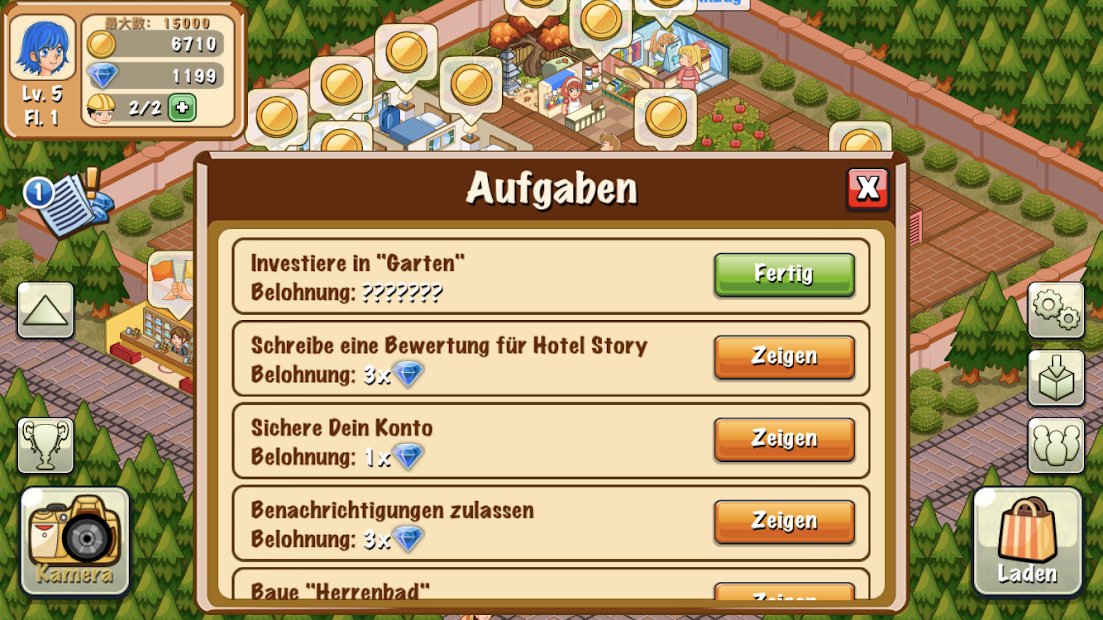The image size is (1103, 620).
Task: Open the trophy achievements
Action: point(45,445)
